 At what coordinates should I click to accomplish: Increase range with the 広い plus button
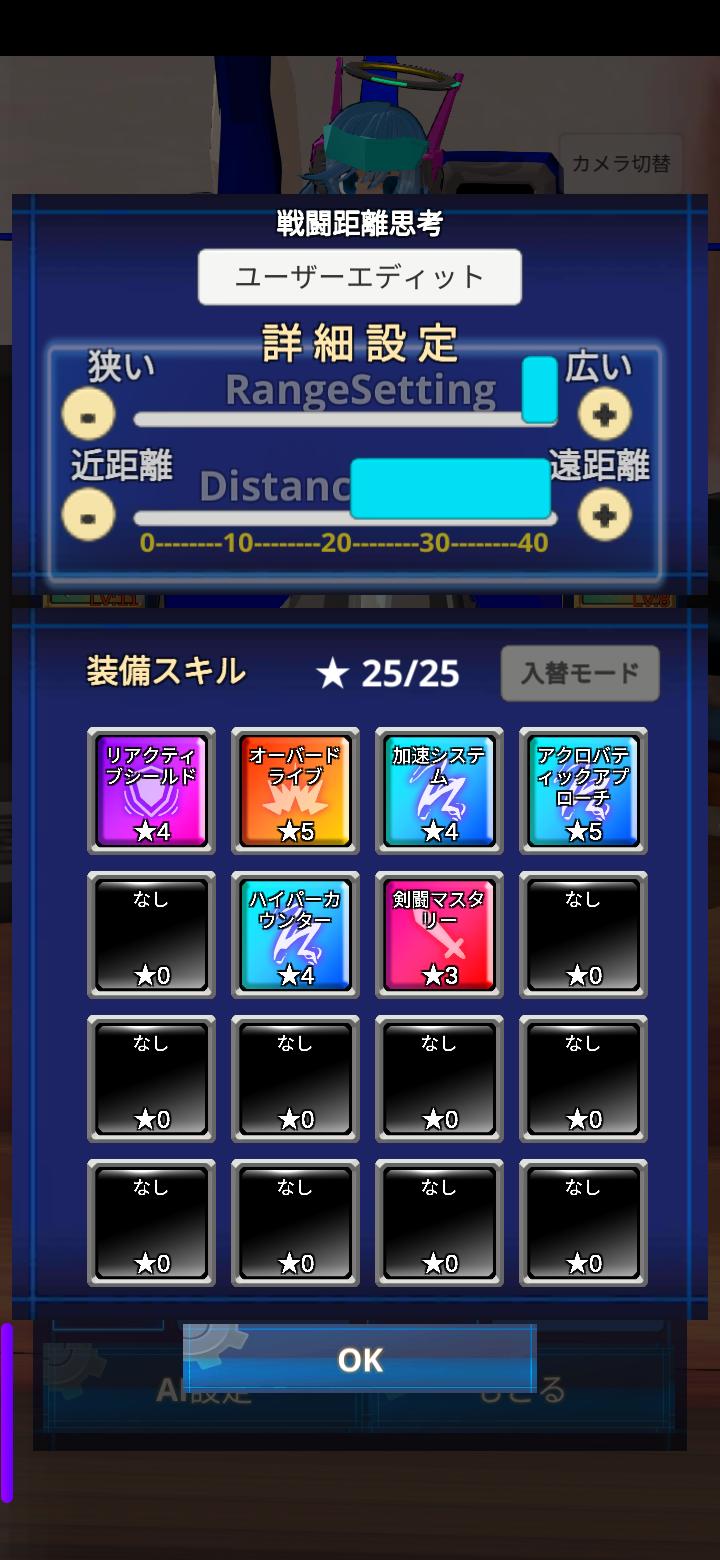[605, 414]
